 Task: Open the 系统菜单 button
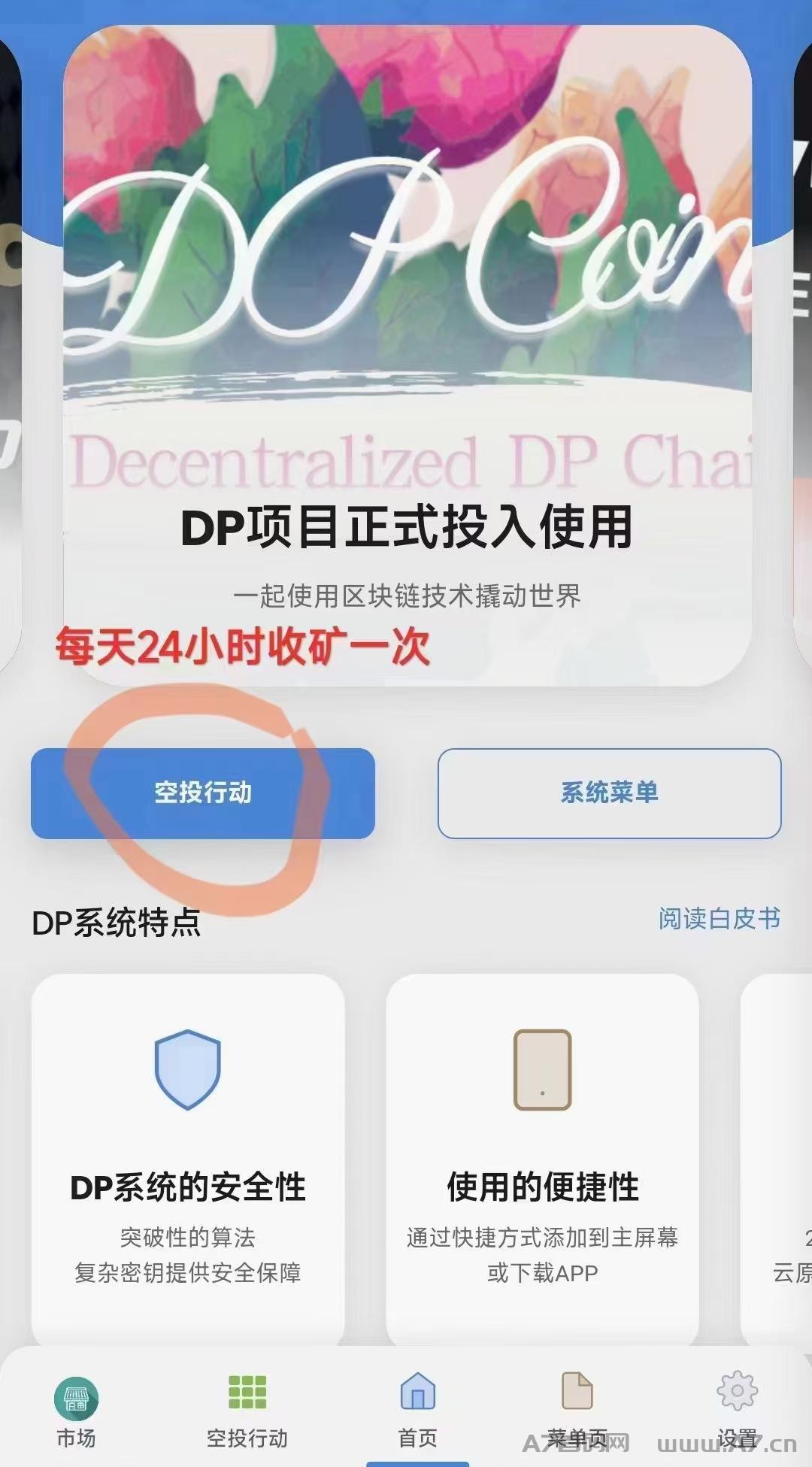click(x=609, y=793)
